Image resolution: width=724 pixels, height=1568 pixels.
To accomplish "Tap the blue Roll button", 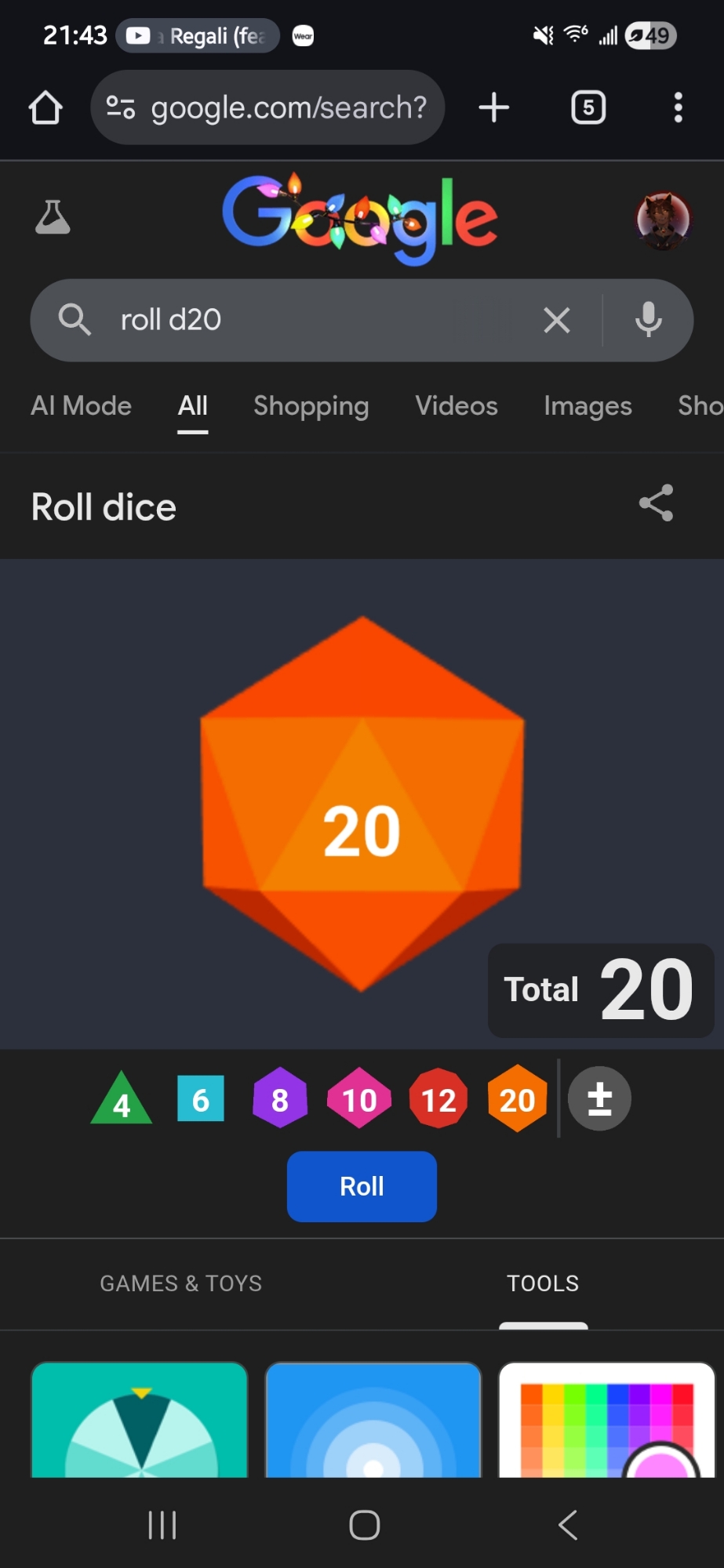I will point(362,1186).
